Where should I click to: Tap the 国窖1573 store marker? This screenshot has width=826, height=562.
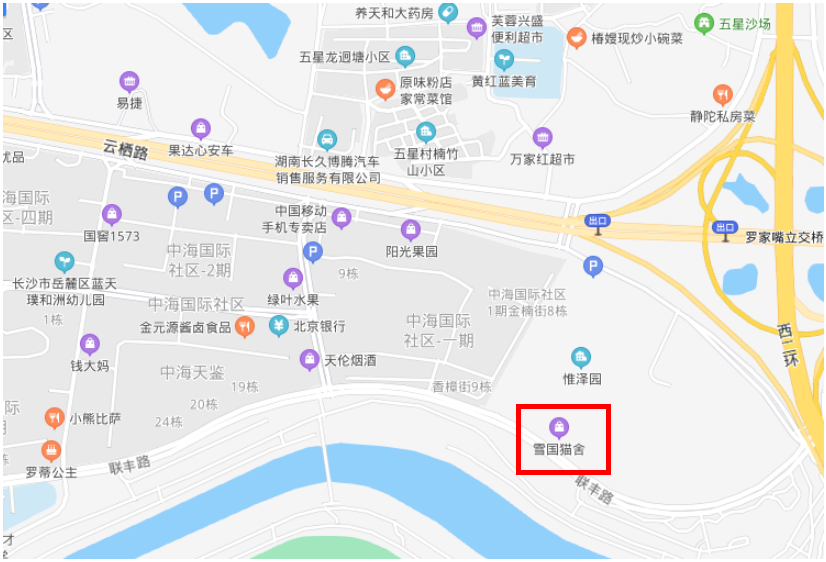(x=112, y=214)
